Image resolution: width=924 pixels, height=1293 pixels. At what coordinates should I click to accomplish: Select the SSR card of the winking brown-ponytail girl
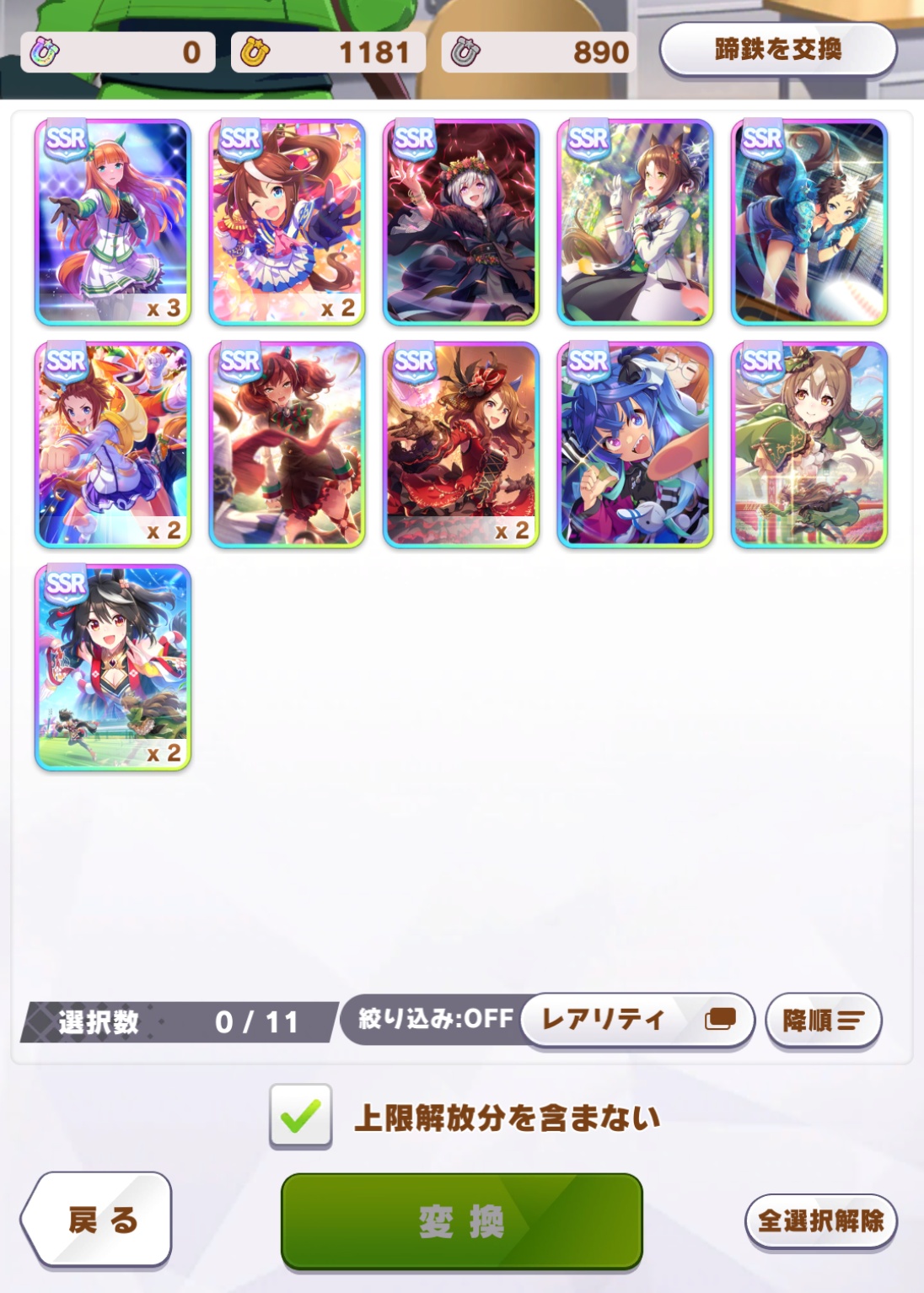(x=287, y=223)
